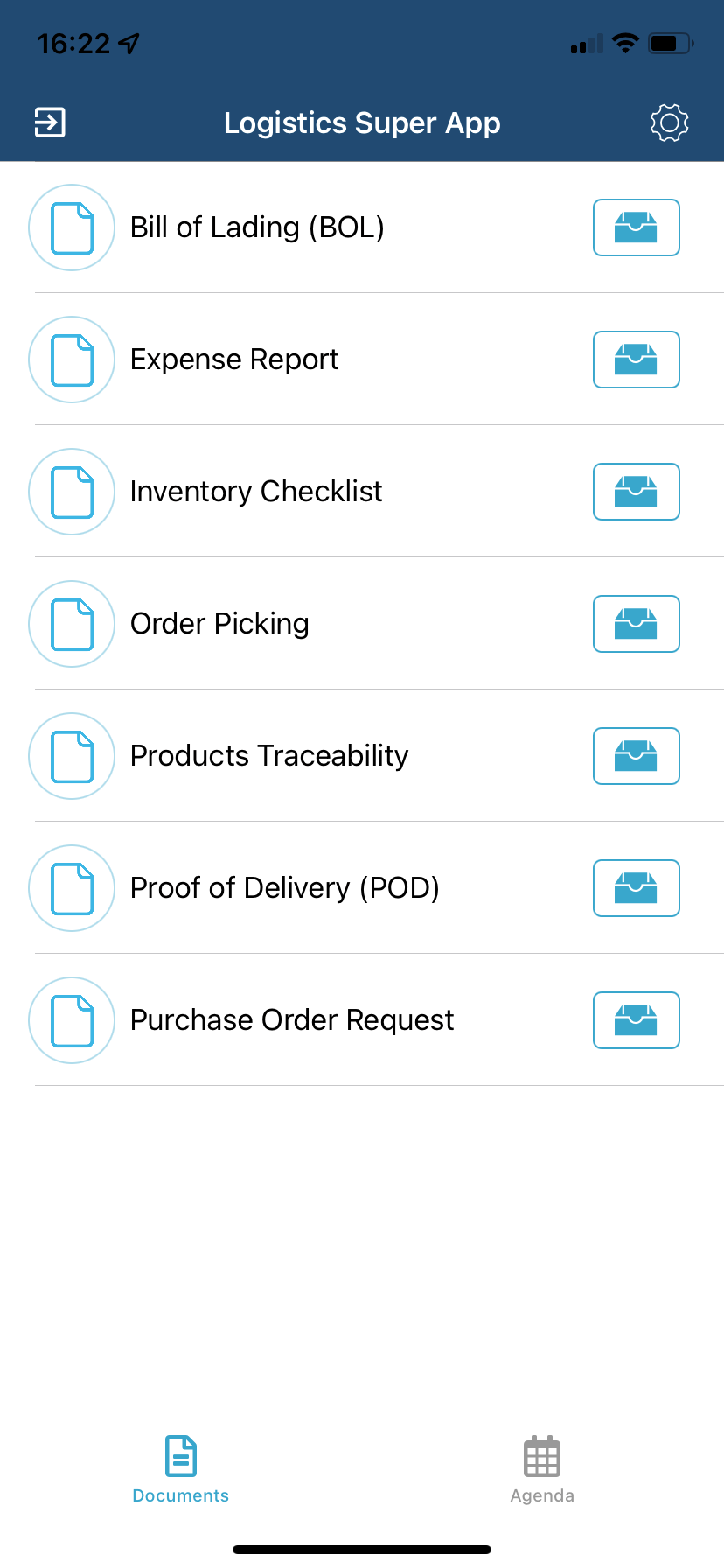Screen dimensions: 724x1568
Task: Open the Bill of Lading (BOL) document
Action: pyautogui.click(x=257, y=227)
